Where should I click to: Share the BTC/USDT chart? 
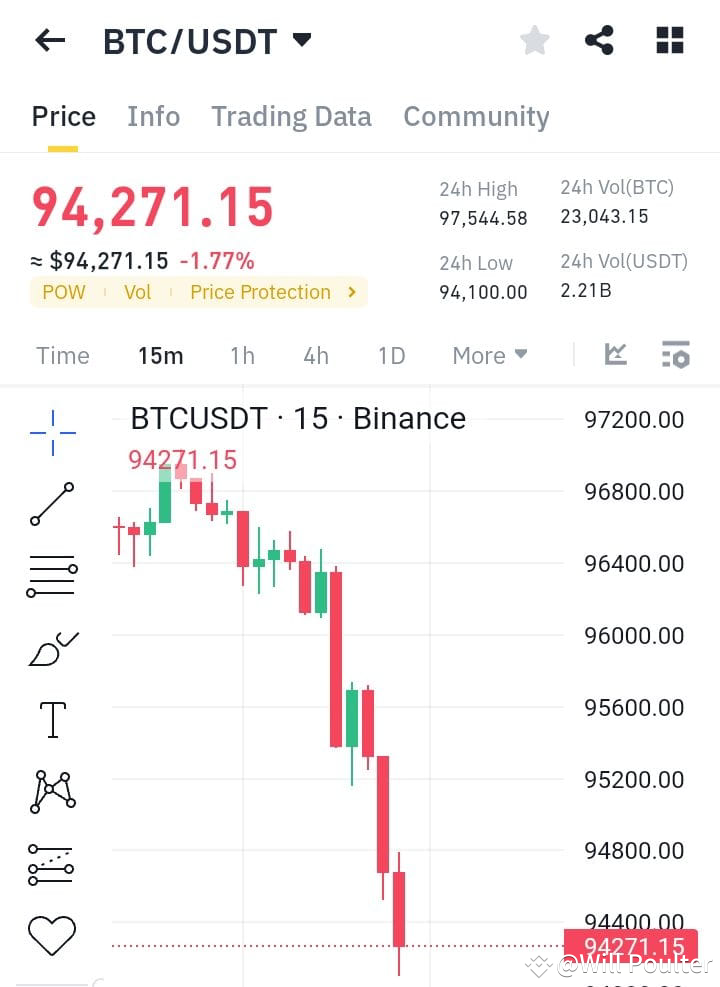tap(600, 40)
